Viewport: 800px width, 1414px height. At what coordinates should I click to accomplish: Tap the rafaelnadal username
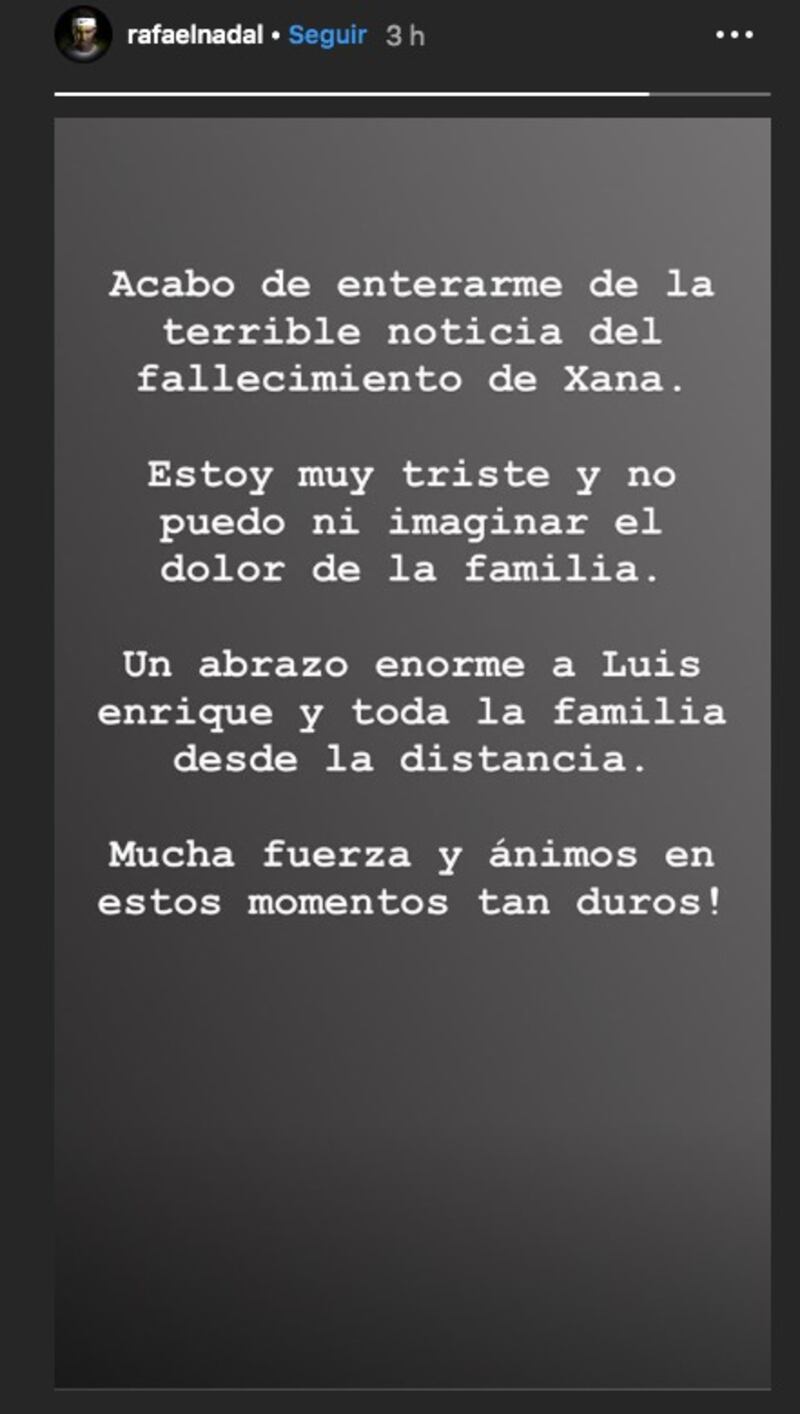click(x=194, y=36)
